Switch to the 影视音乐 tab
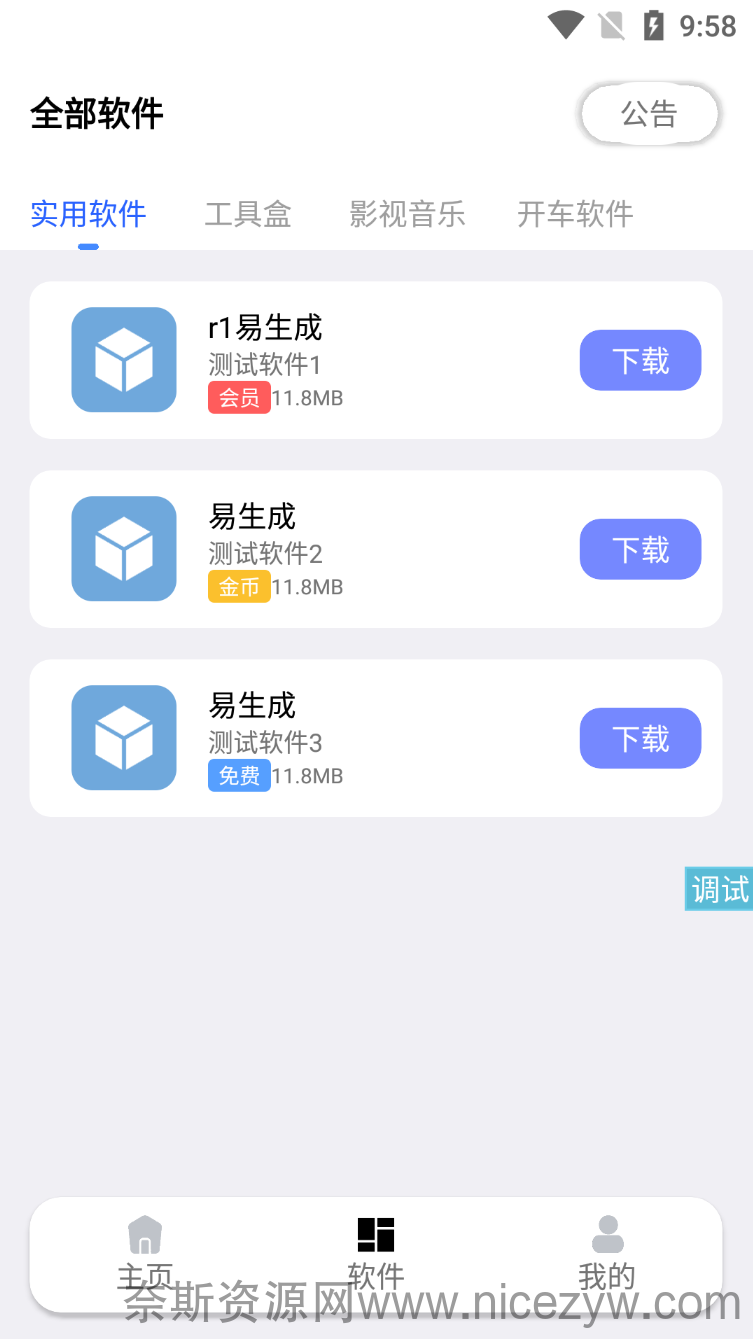 point(407,213)
